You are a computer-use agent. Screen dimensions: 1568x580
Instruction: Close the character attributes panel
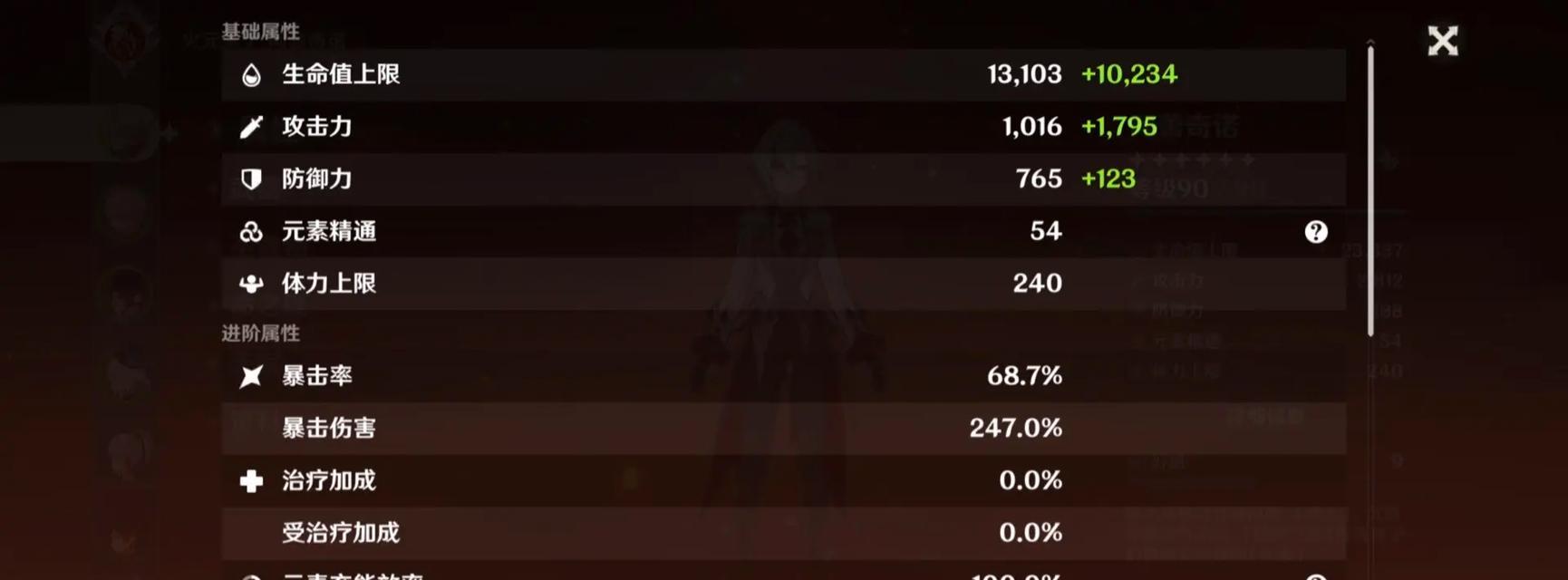coord(1442,41)
